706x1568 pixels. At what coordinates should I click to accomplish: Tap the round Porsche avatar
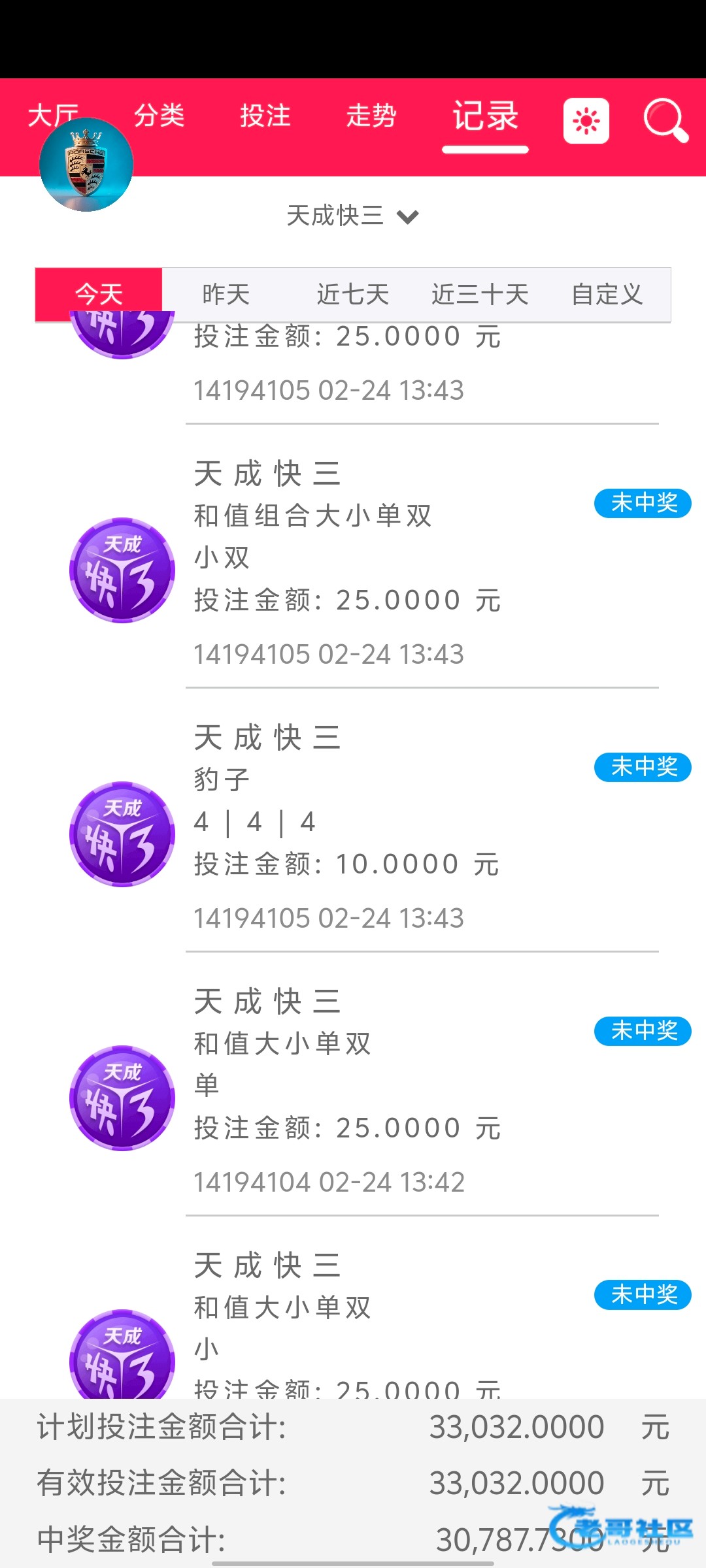[x=86, y=165]
